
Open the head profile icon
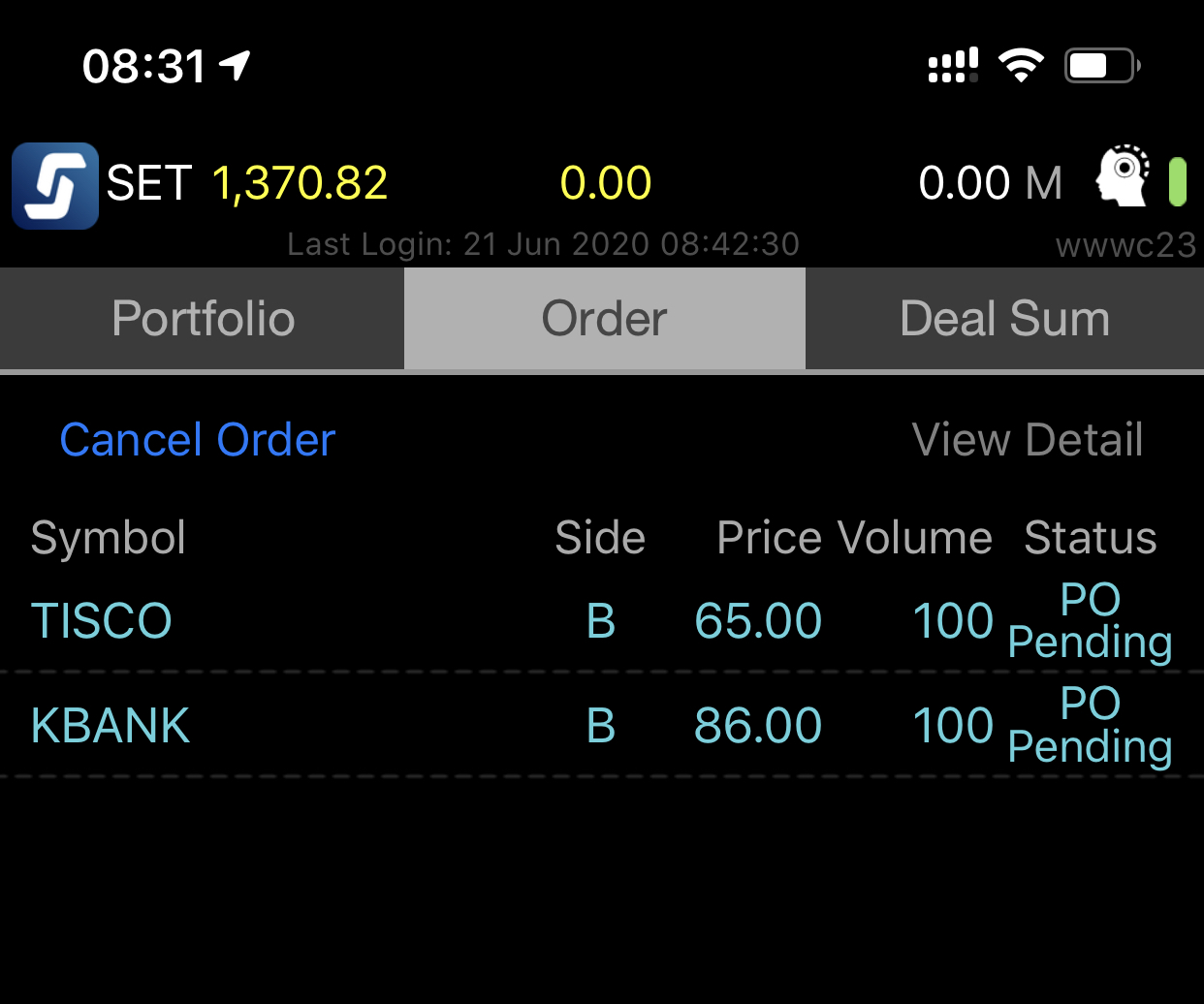pos(1123,176)
